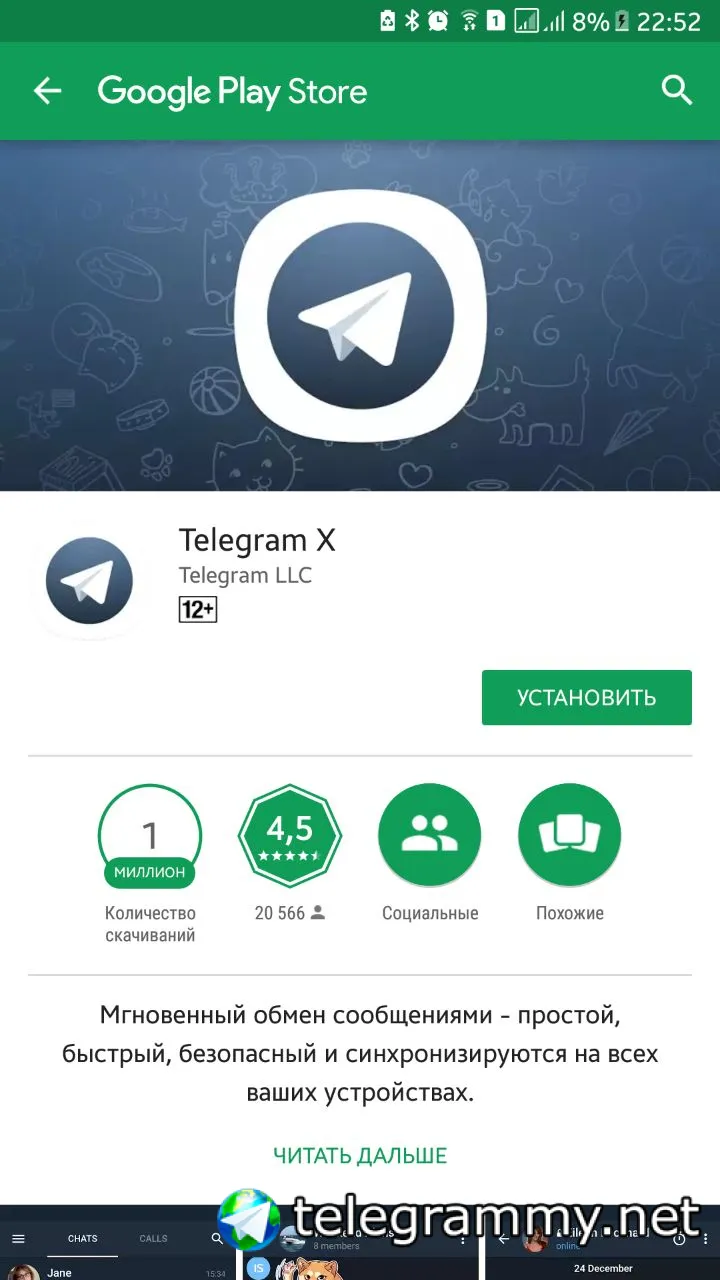Screen dimensions: 720x1280
Task: Tap the 1 миллион downloads badge
Action: (x=150, y=836)
